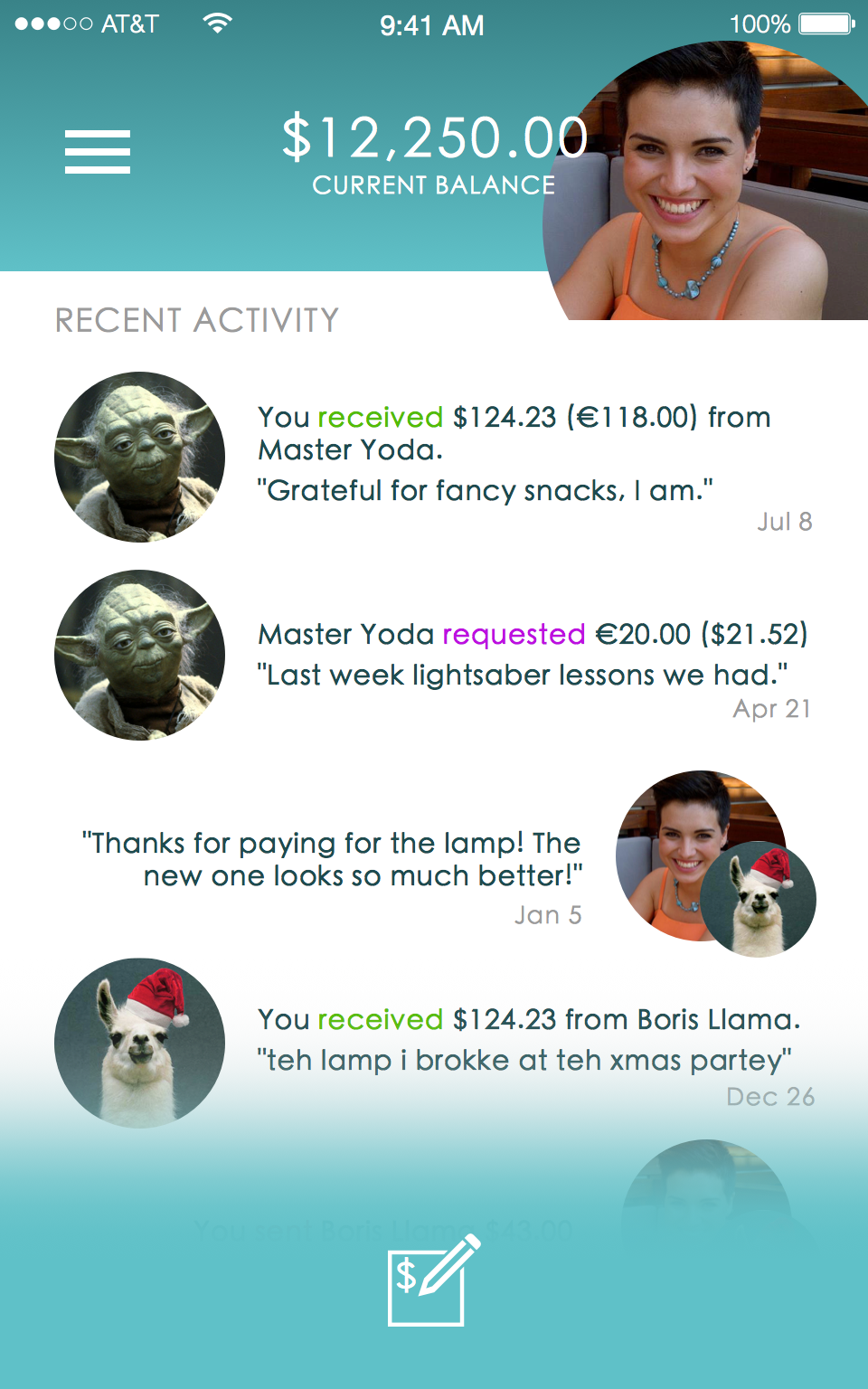Open the hamburger menu
This screenshot has height=1389, width=868.
point(98,152)
